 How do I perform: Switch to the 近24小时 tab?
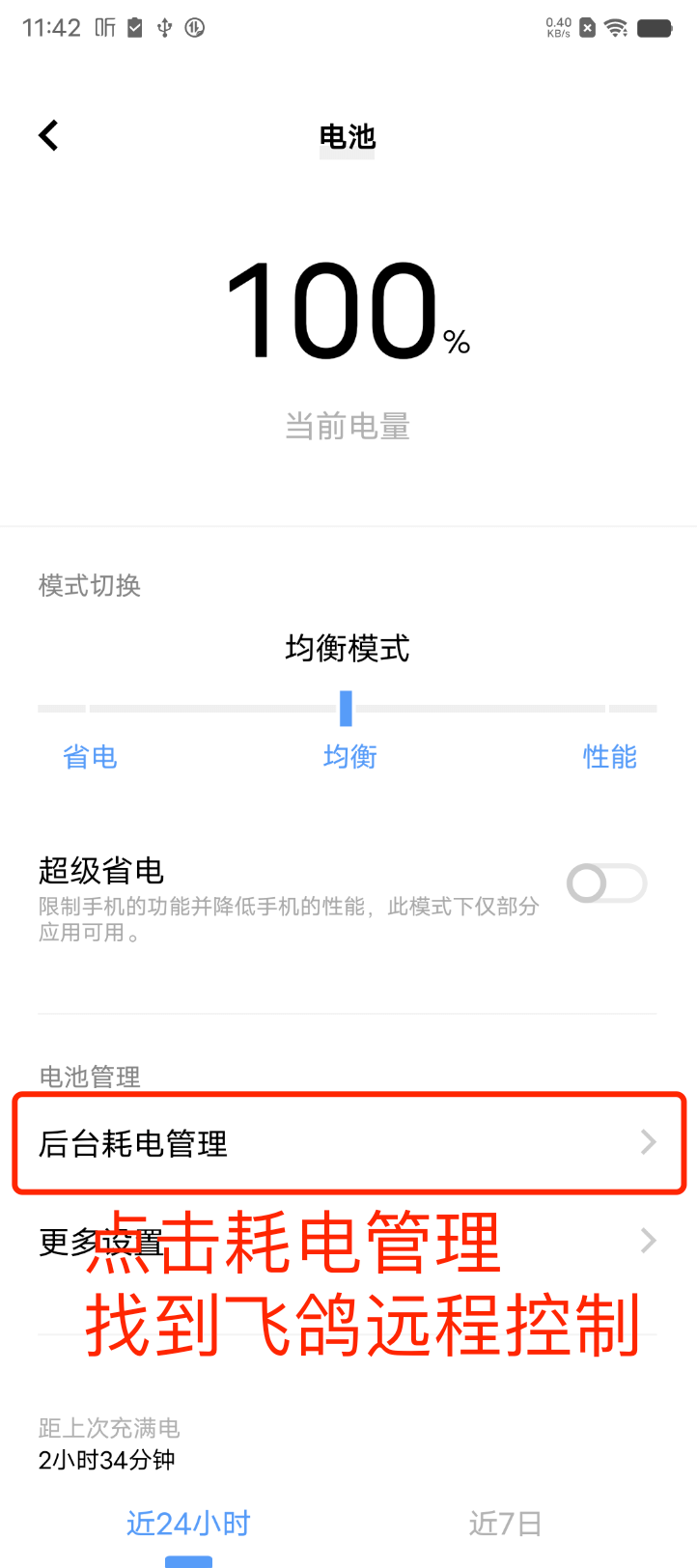pyautogui.click(x=188, y=1524)
